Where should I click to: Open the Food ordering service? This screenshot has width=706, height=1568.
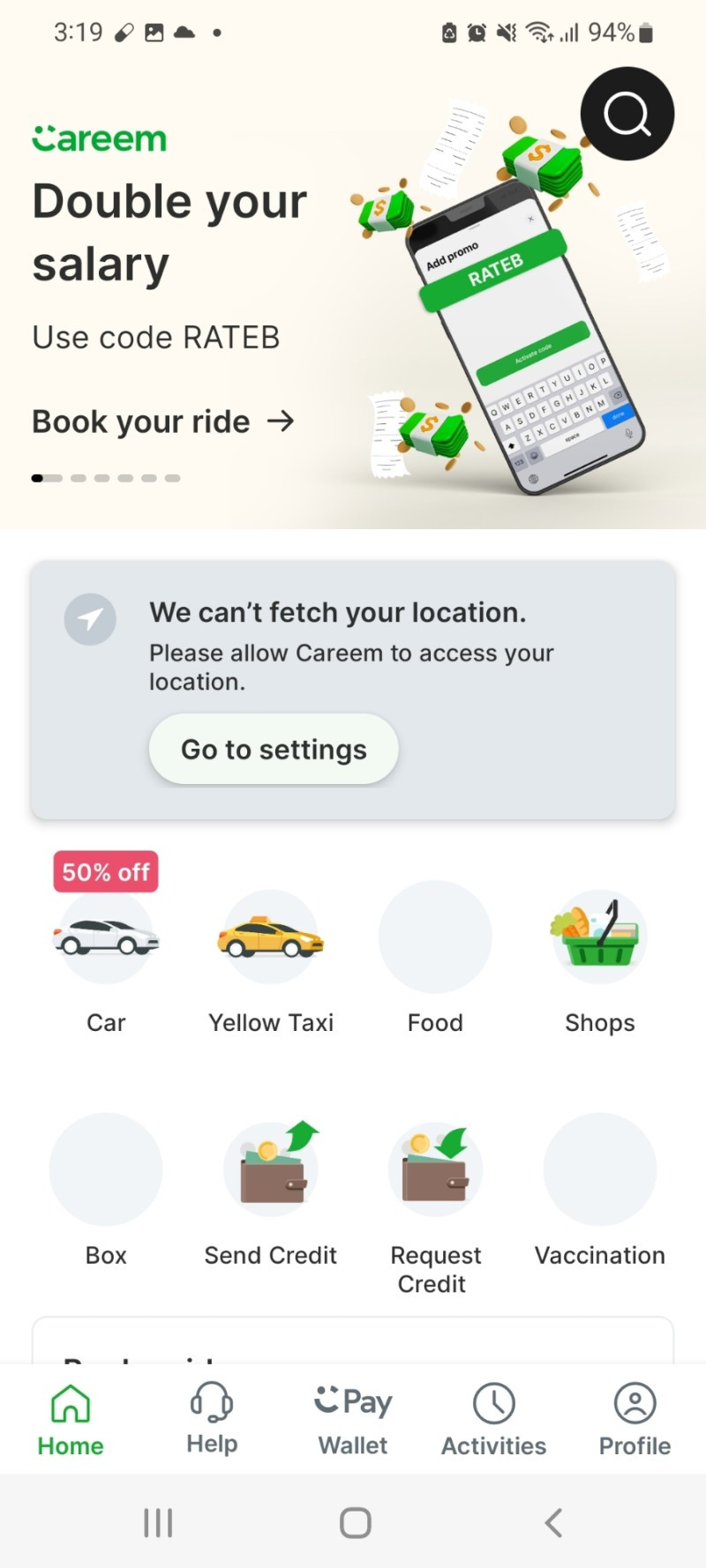[435, 937]
